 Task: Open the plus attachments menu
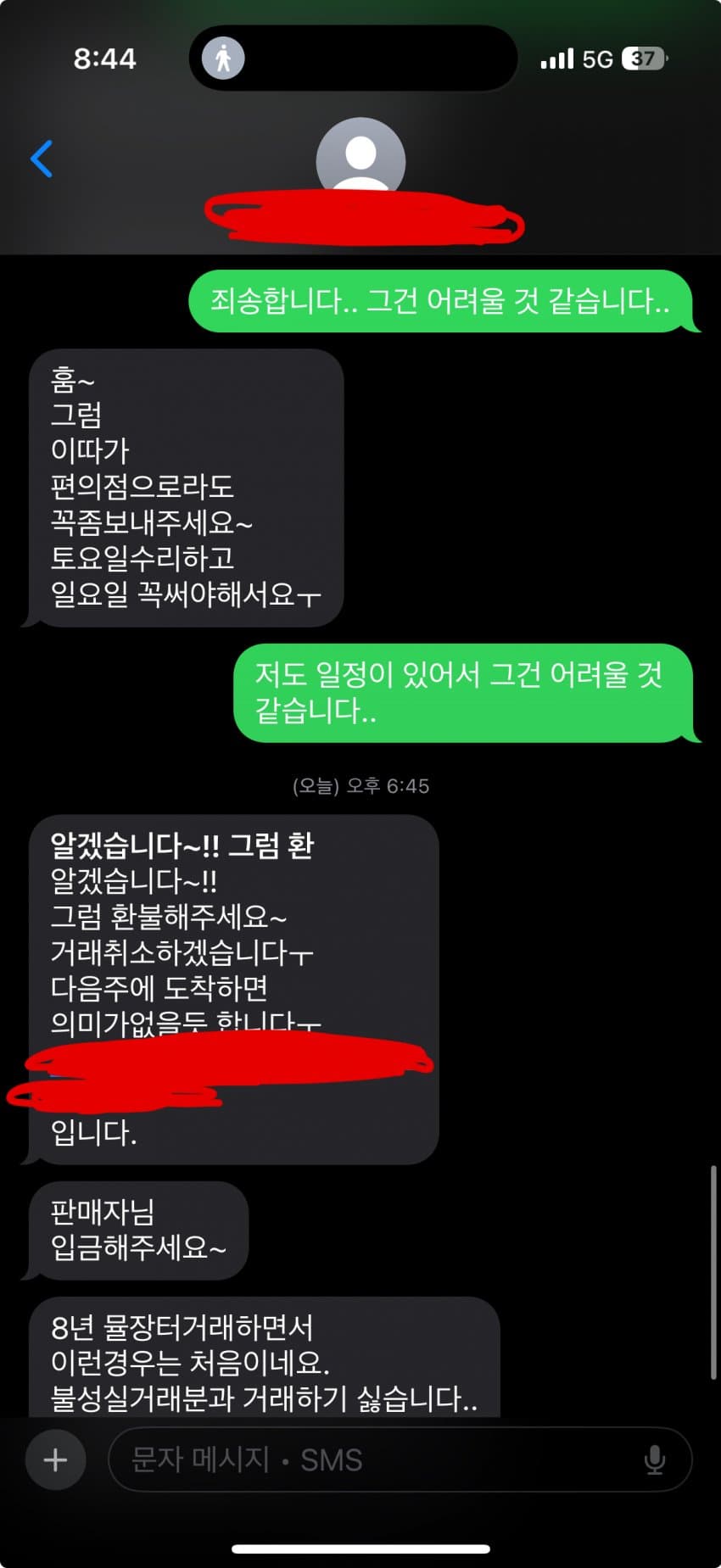click(55, 1459)
